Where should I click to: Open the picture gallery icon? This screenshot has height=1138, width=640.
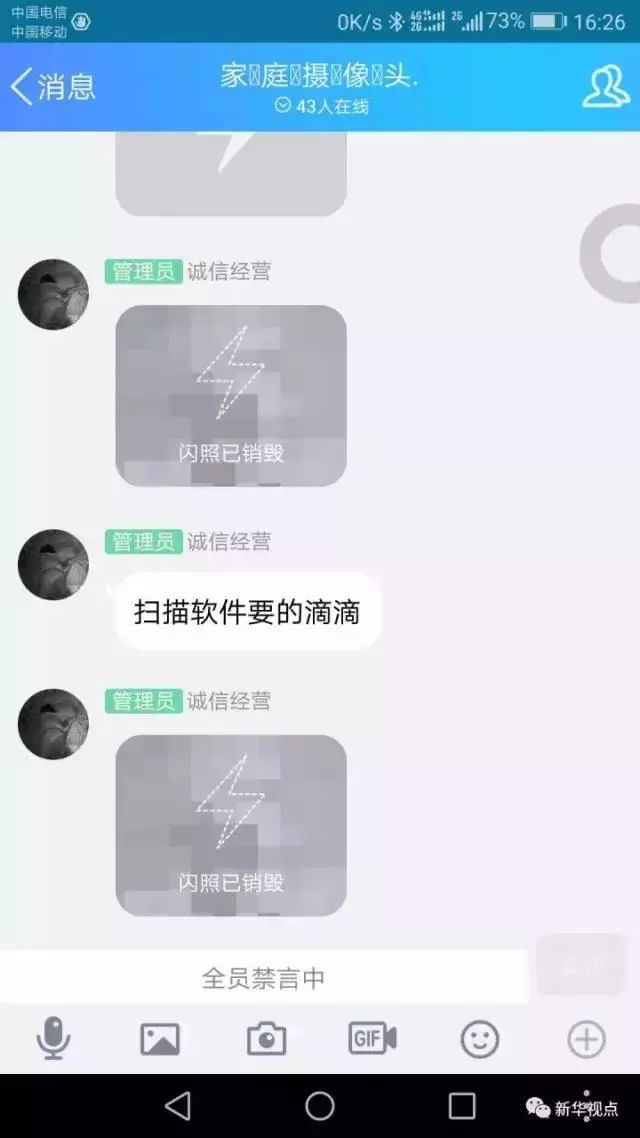(160, 1039)
